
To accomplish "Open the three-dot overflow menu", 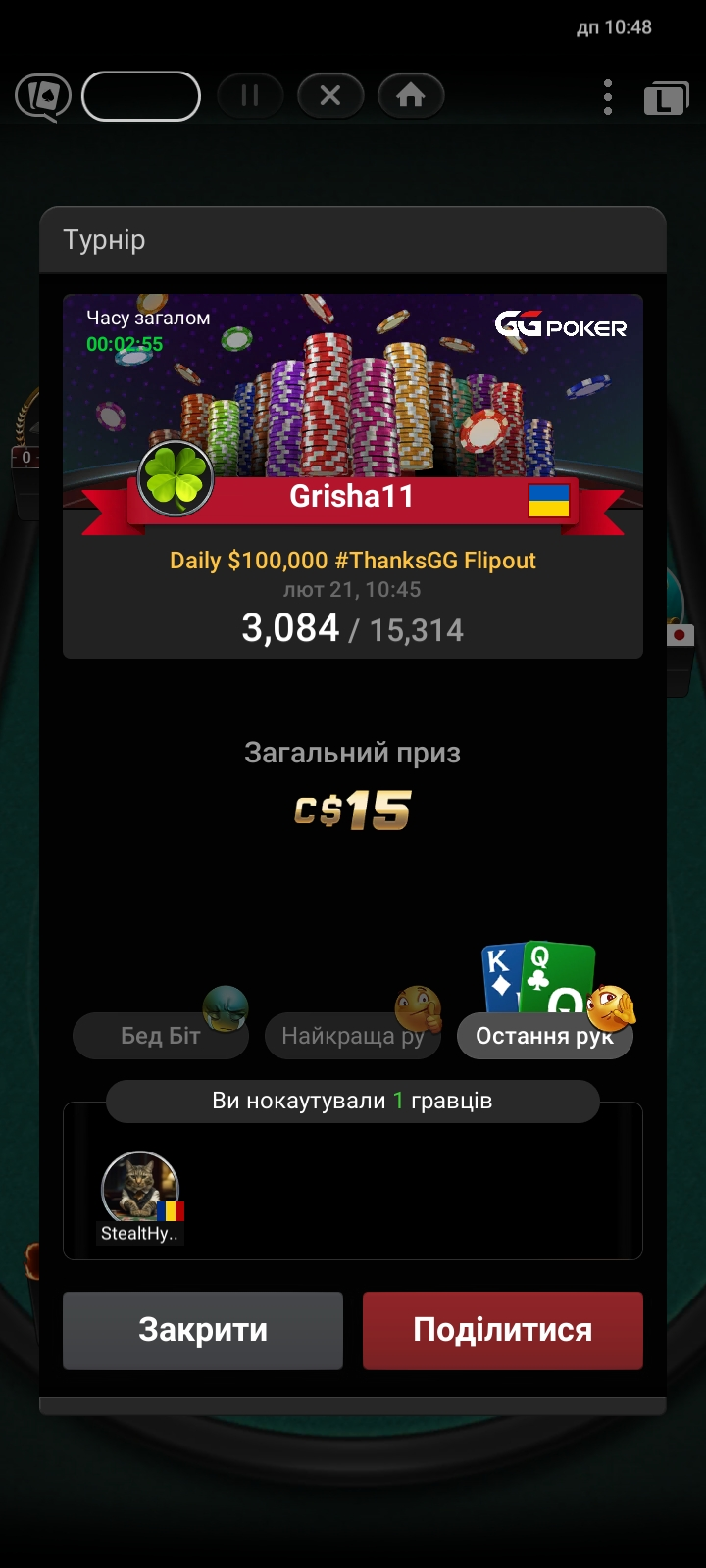I will tap(608, 97).
